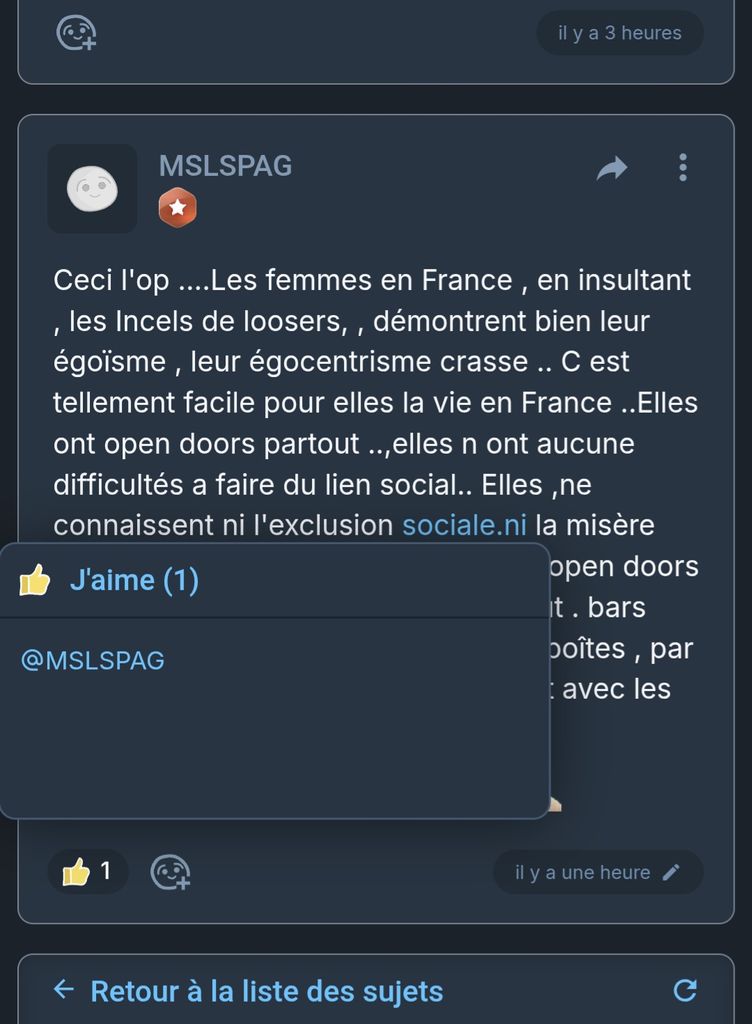The width and height of the screenshot is (752, 1024).
Task: Add a reaction to MSLSPAG's post
Action: coord(170,872)
